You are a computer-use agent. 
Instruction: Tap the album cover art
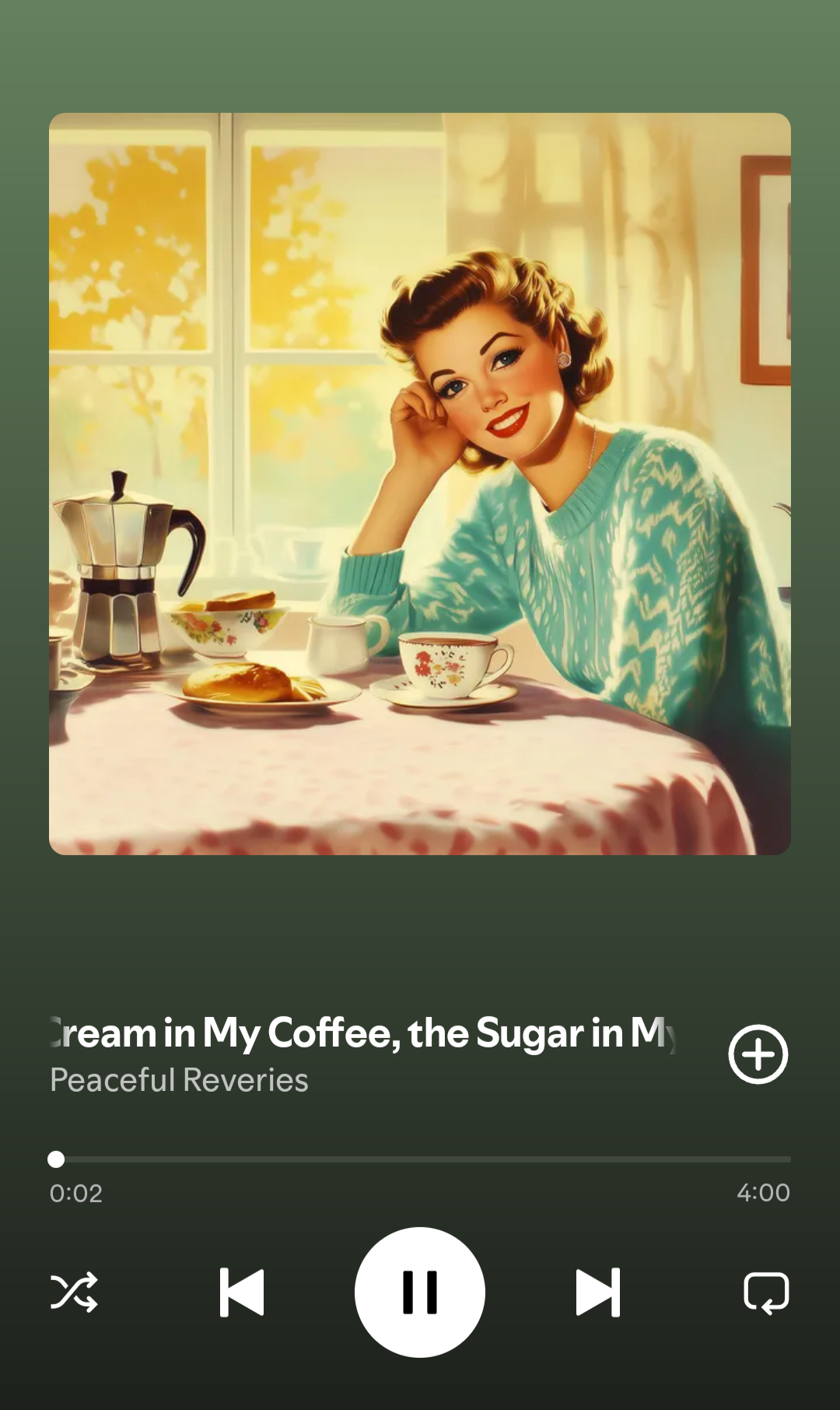[x=420, y=484]
